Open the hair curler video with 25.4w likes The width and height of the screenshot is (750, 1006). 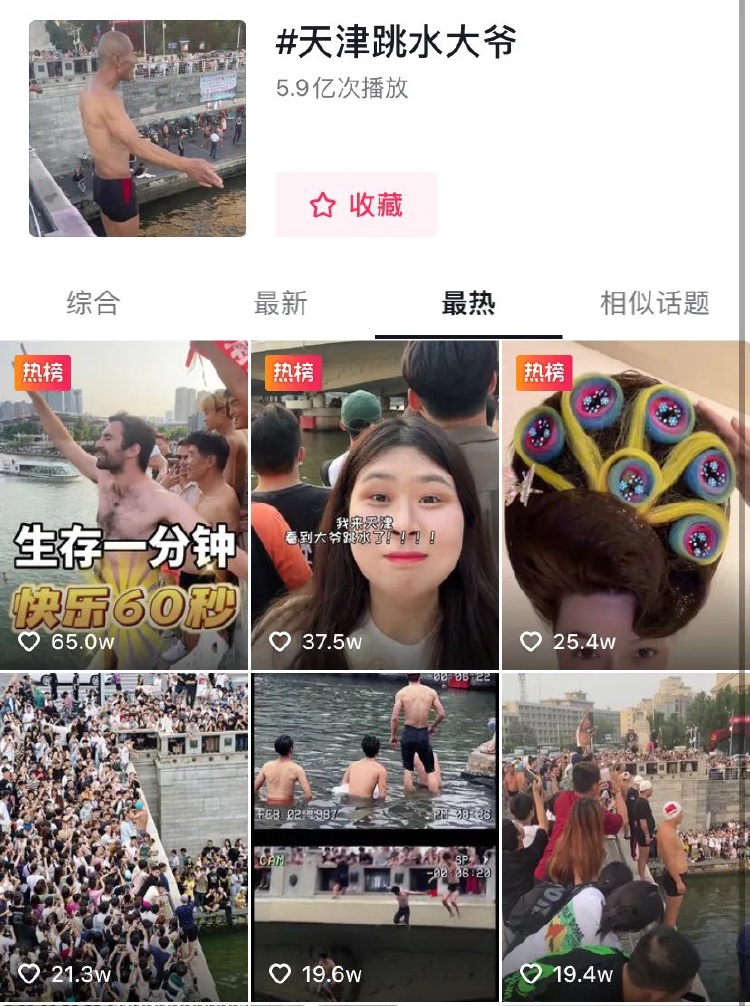pos(624,505)
